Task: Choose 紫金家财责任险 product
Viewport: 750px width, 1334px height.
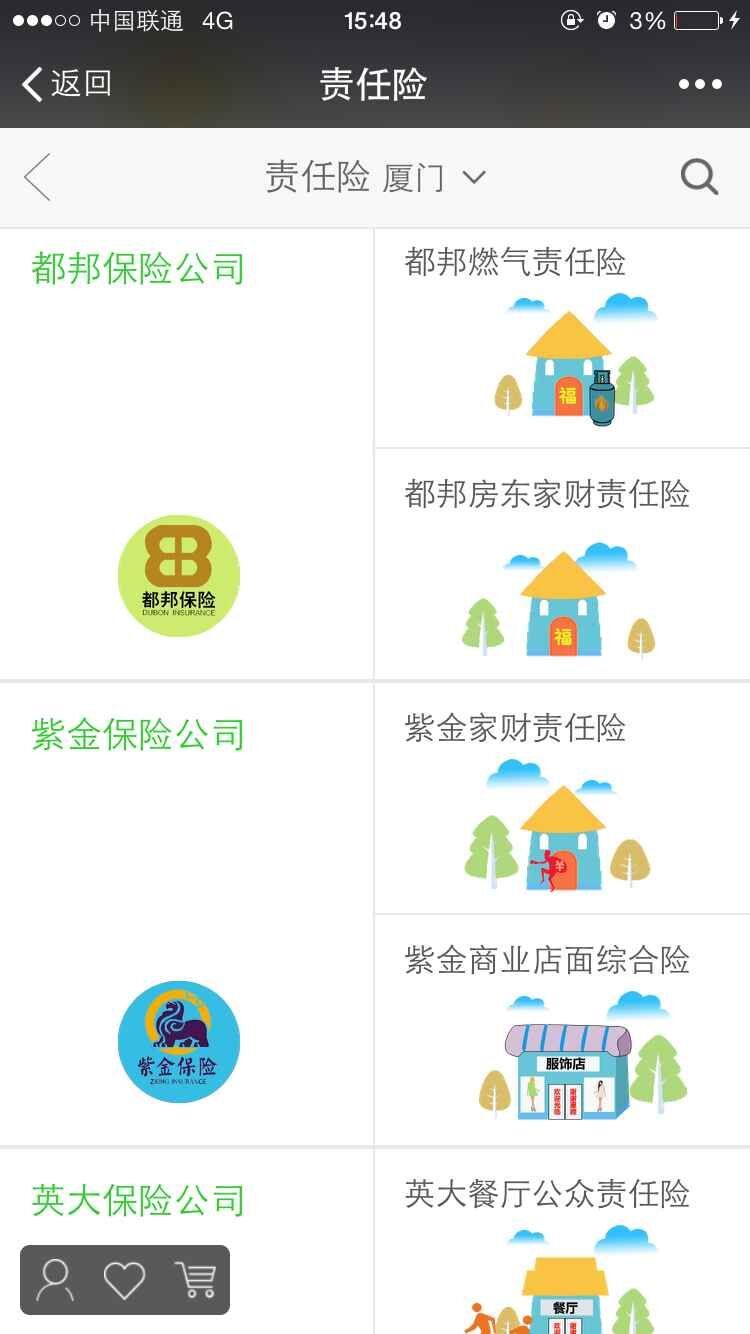Action: click(x=562, y=798)
